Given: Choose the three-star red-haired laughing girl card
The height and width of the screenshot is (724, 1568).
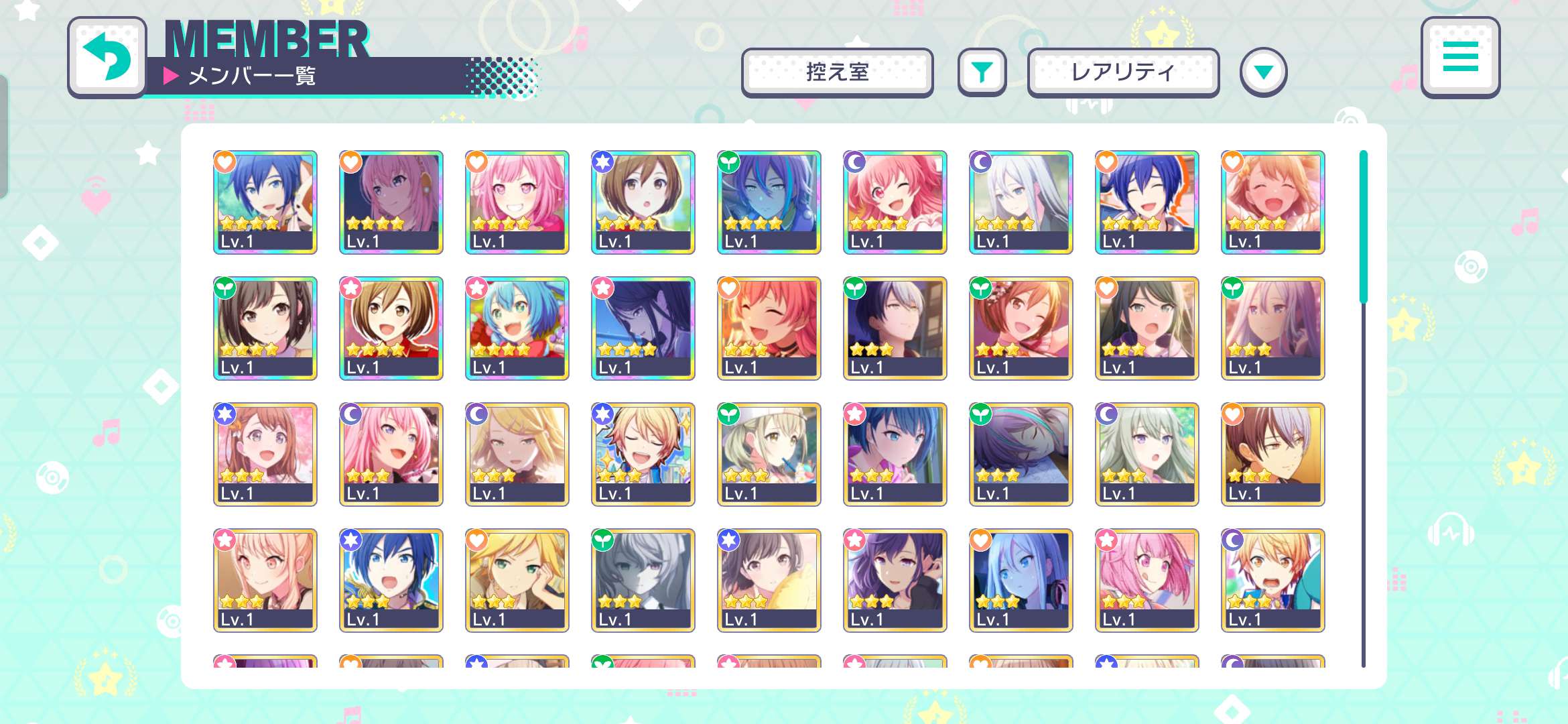Looking at the screenshot, I should point(769,328).
